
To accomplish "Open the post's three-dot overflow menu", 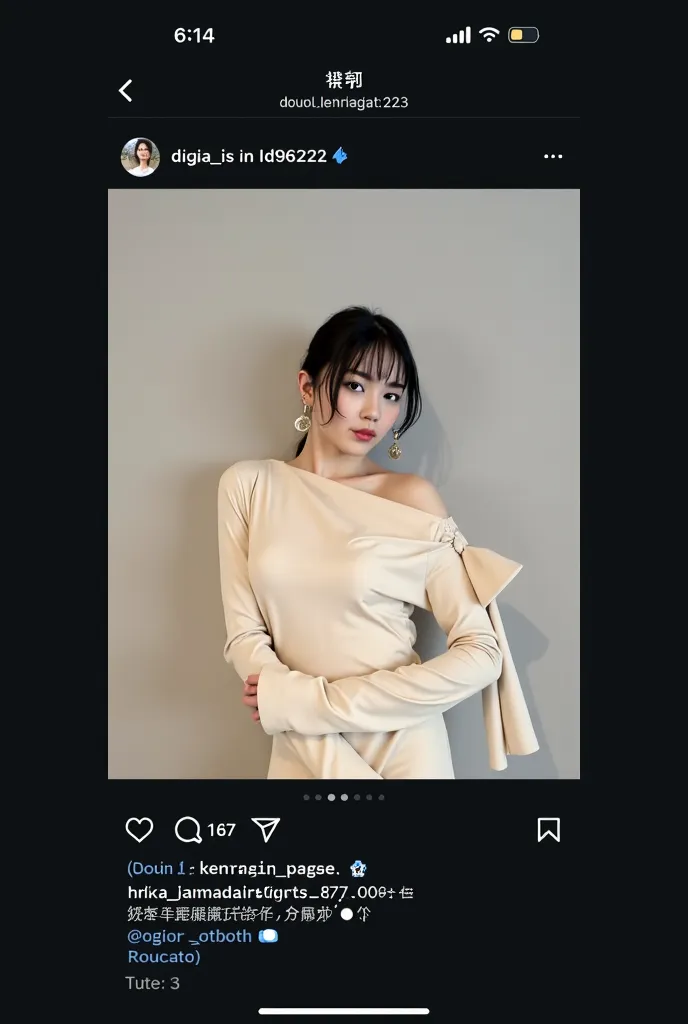I will point(553,157).
